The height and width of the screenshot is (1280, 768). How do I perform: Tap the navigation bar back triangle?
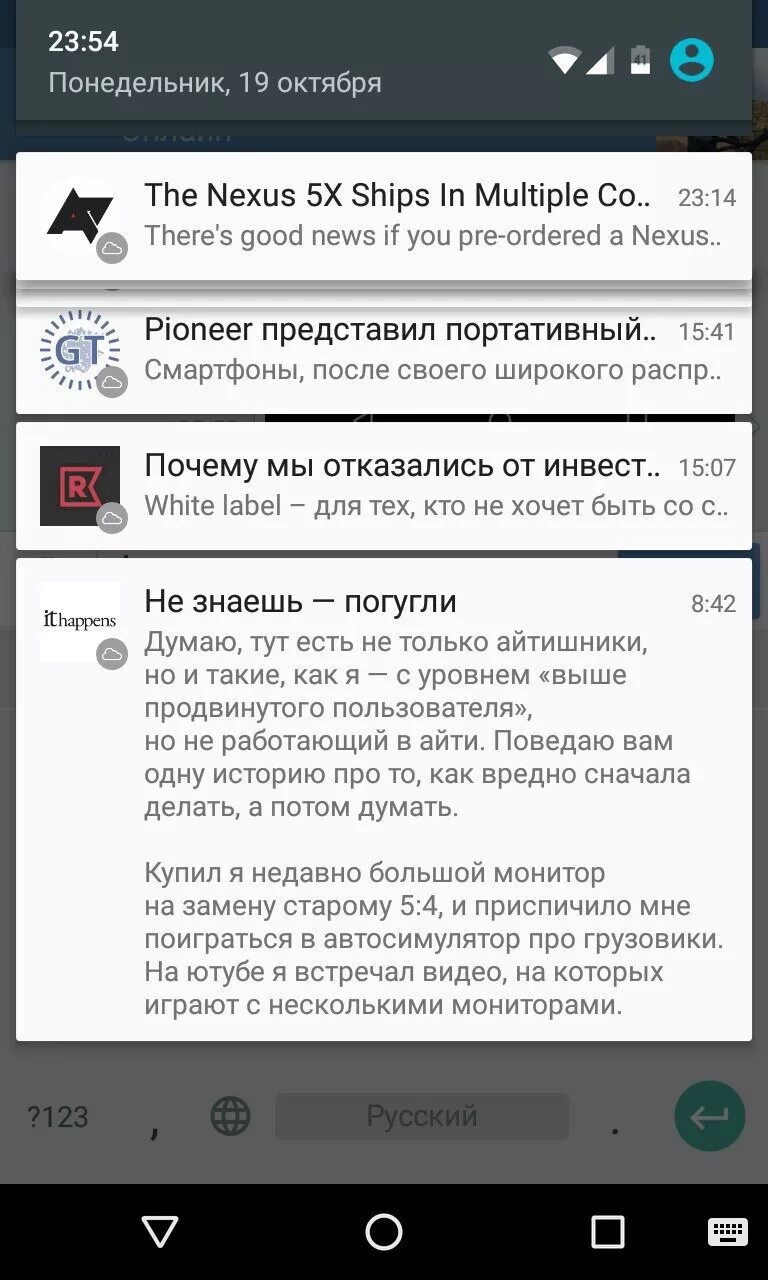point(160,1232)
